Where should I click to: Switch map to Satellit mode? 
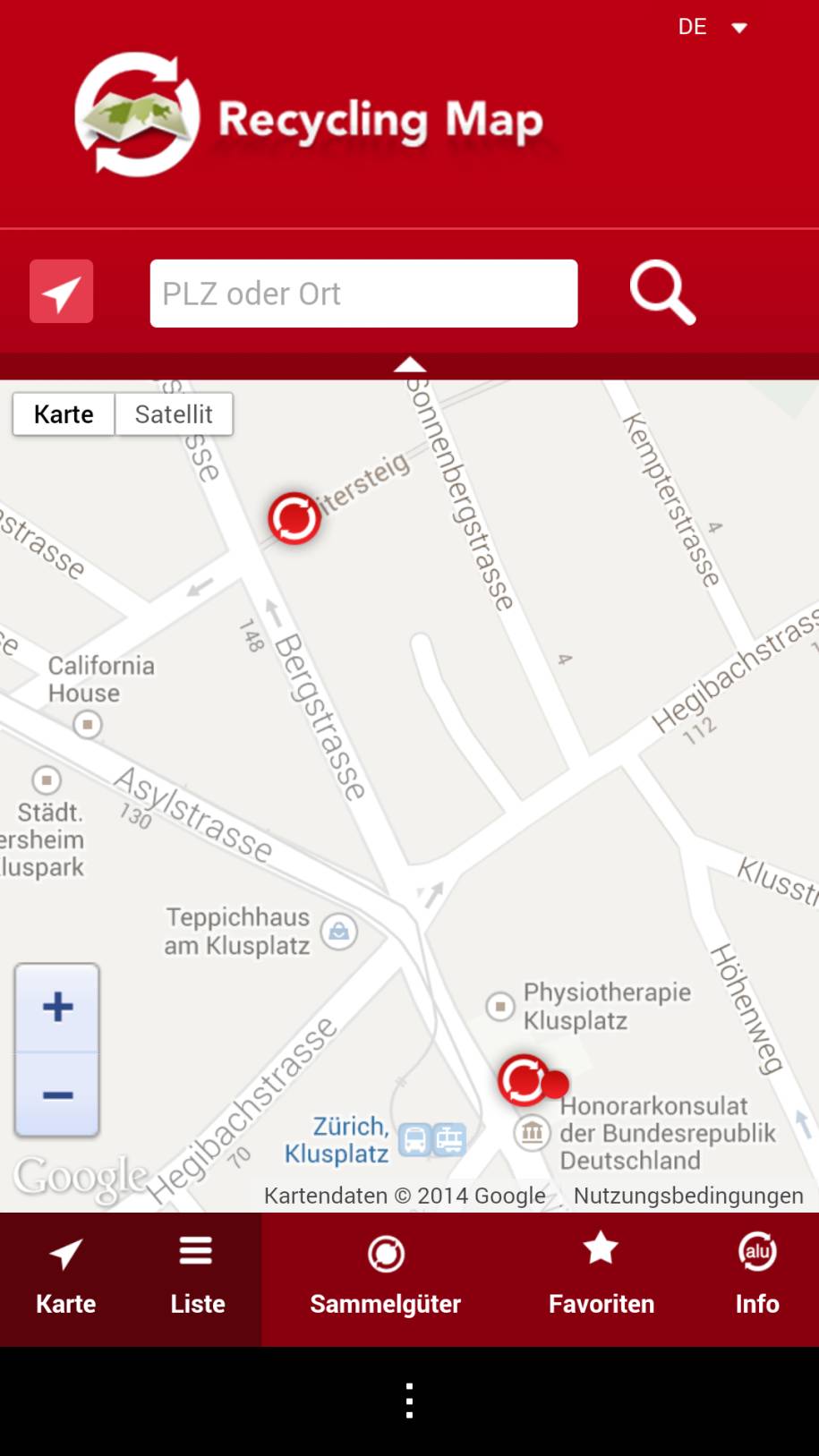(174, 413)
